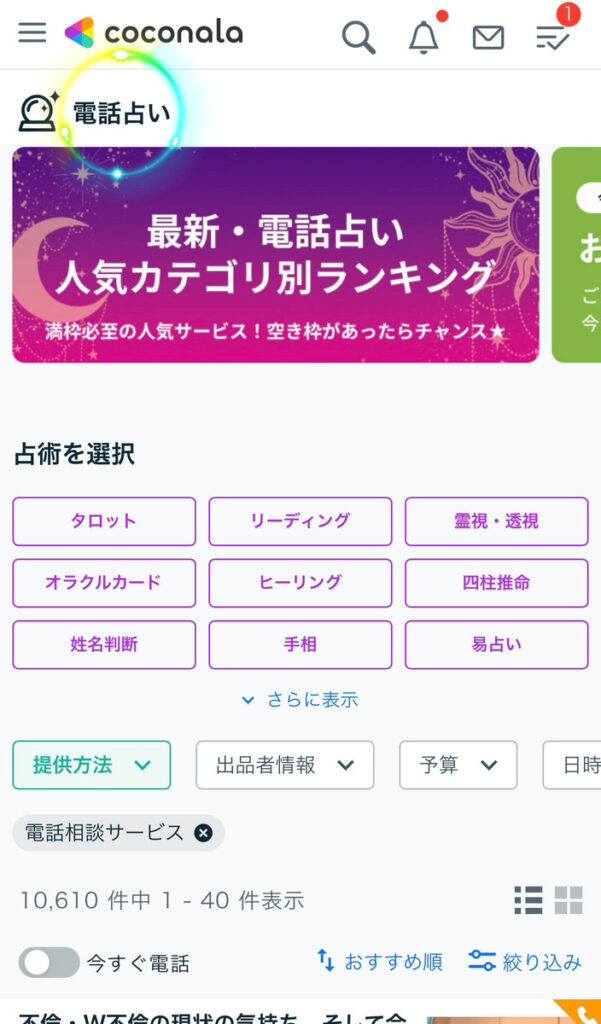The width and height of the screenshot is (601, 1024).
Task: Select the 手相 chip
Action: click(300, 645)
